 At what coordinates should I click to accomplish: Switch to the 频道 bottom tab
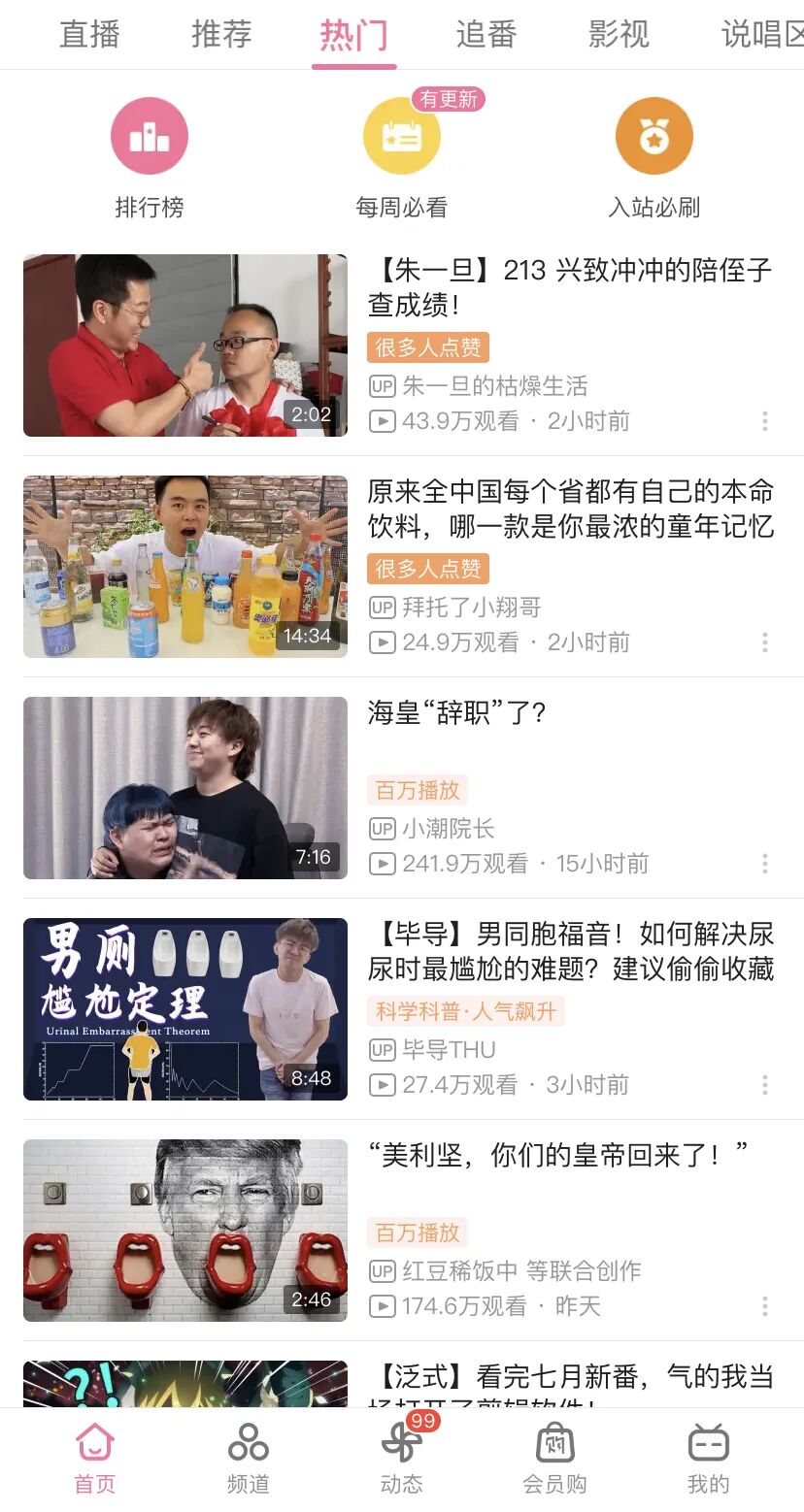click(249, 1458)
